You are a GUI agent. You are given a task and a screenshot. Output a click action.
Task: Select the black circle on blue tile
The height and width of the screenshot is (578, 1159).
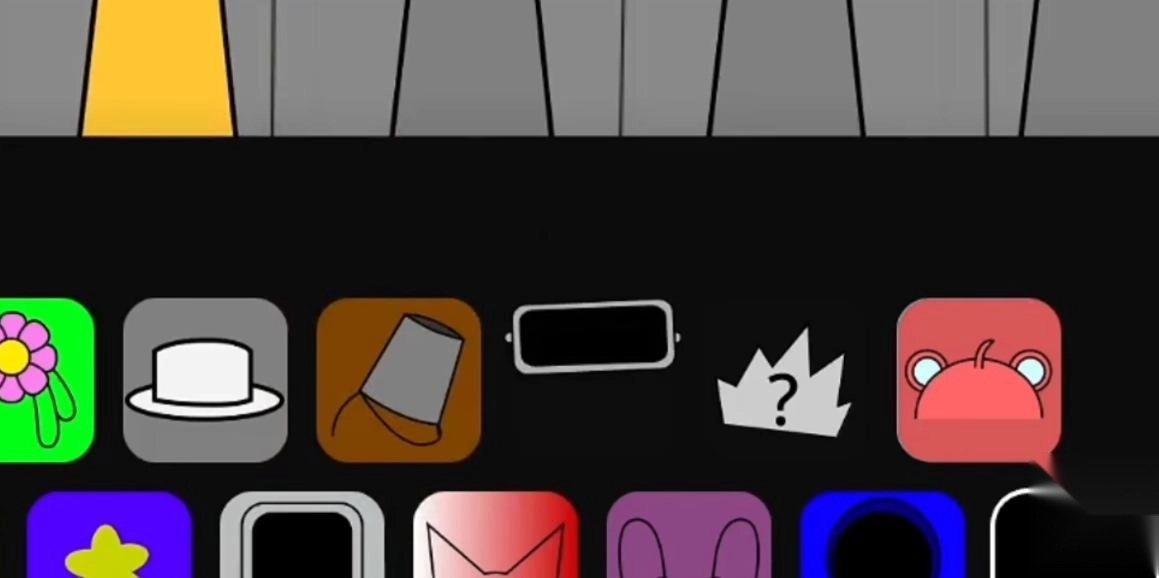tap(883, 534)
